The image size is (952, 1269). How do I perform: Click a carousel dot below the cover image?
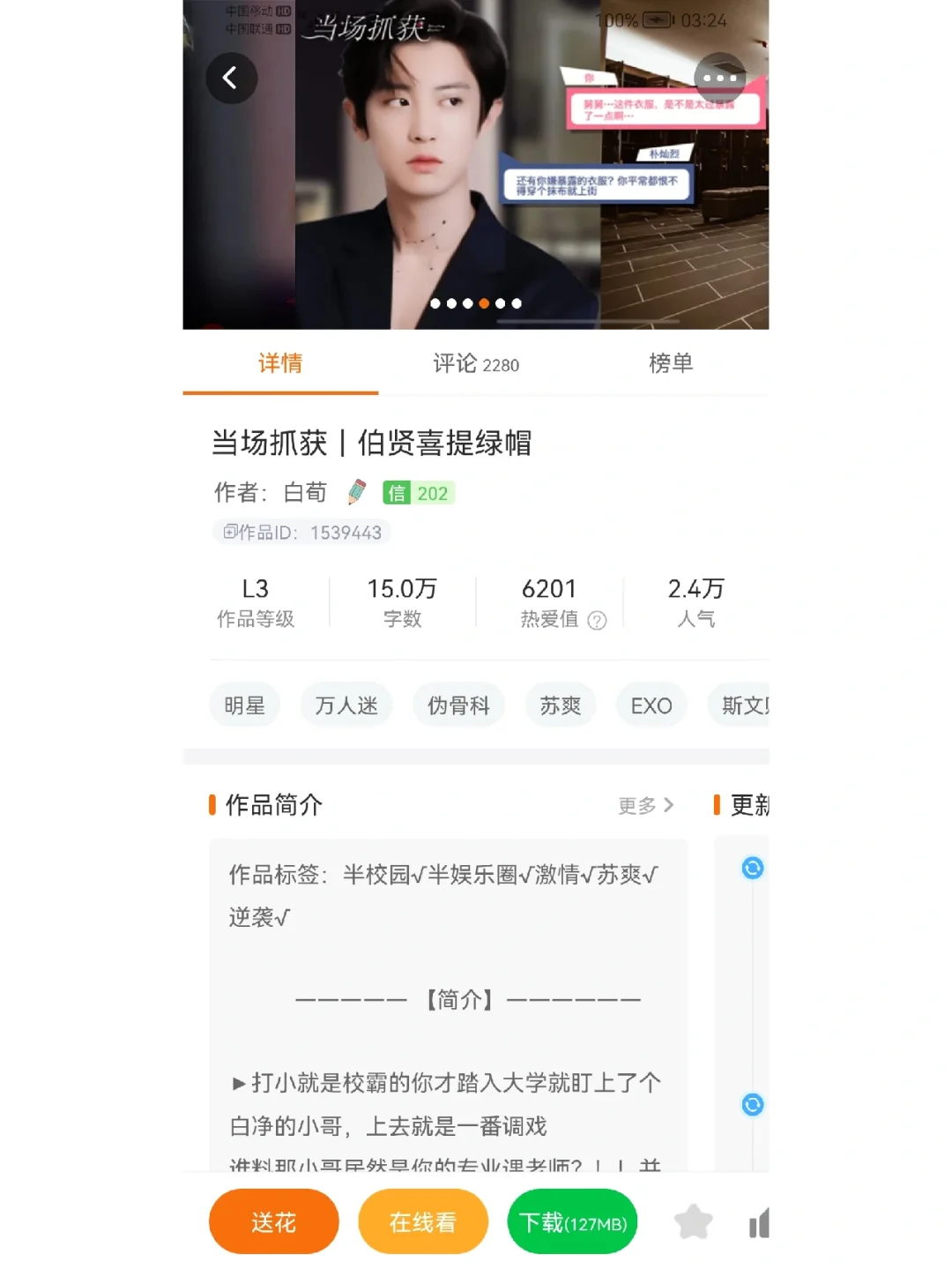pos(483,303)
